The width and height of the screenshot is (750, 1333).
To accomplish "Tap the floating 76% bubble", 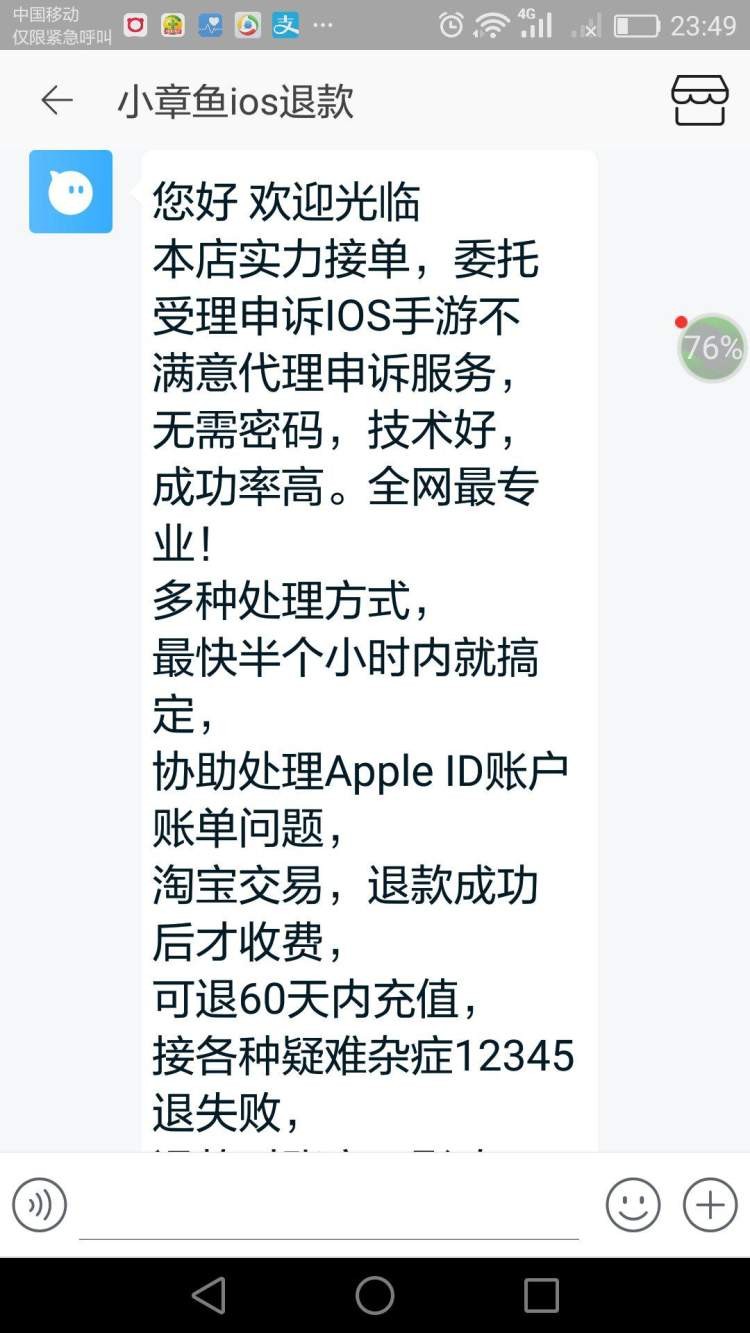I will pos(712,348).
